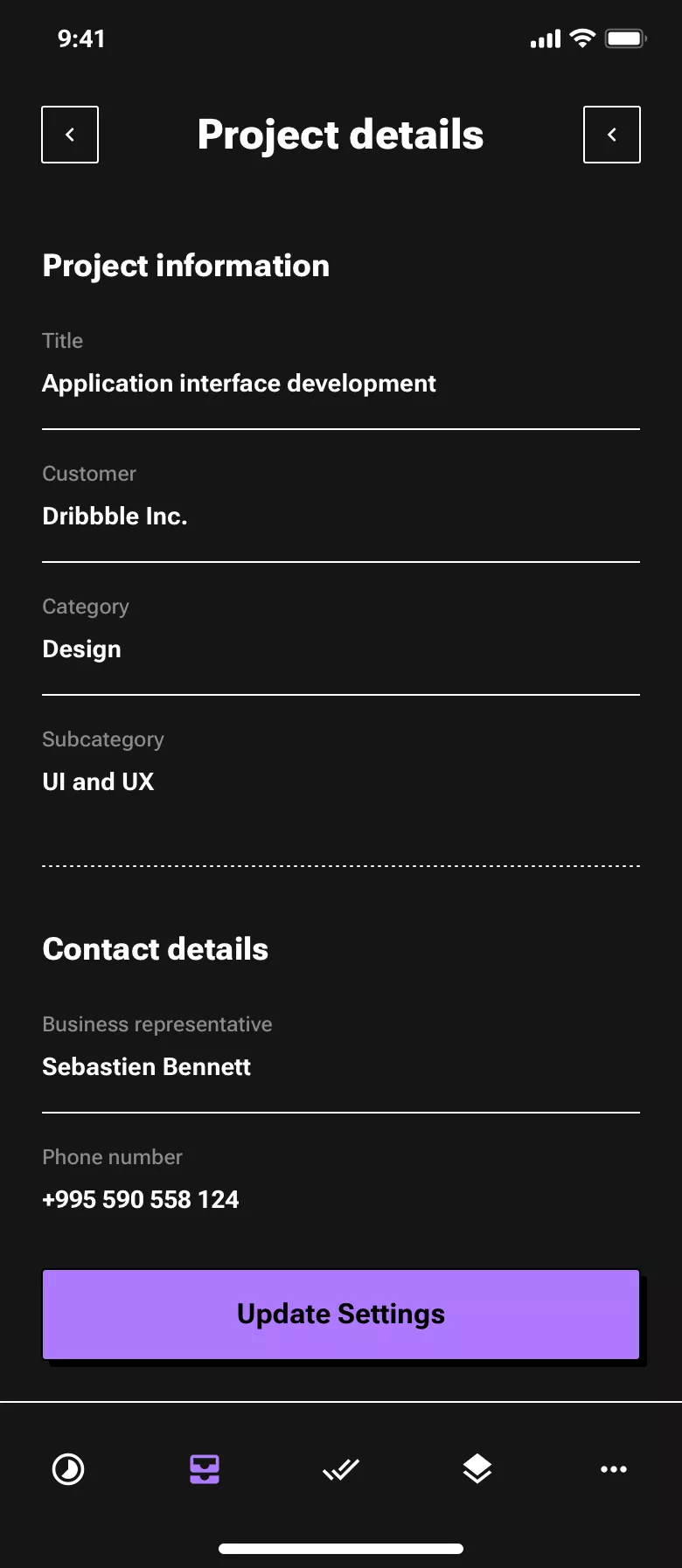This screenshot has width=682, height=1568.
Task: Open the Customer field showing Dribbble Inc.
Action: pos(115,516)
